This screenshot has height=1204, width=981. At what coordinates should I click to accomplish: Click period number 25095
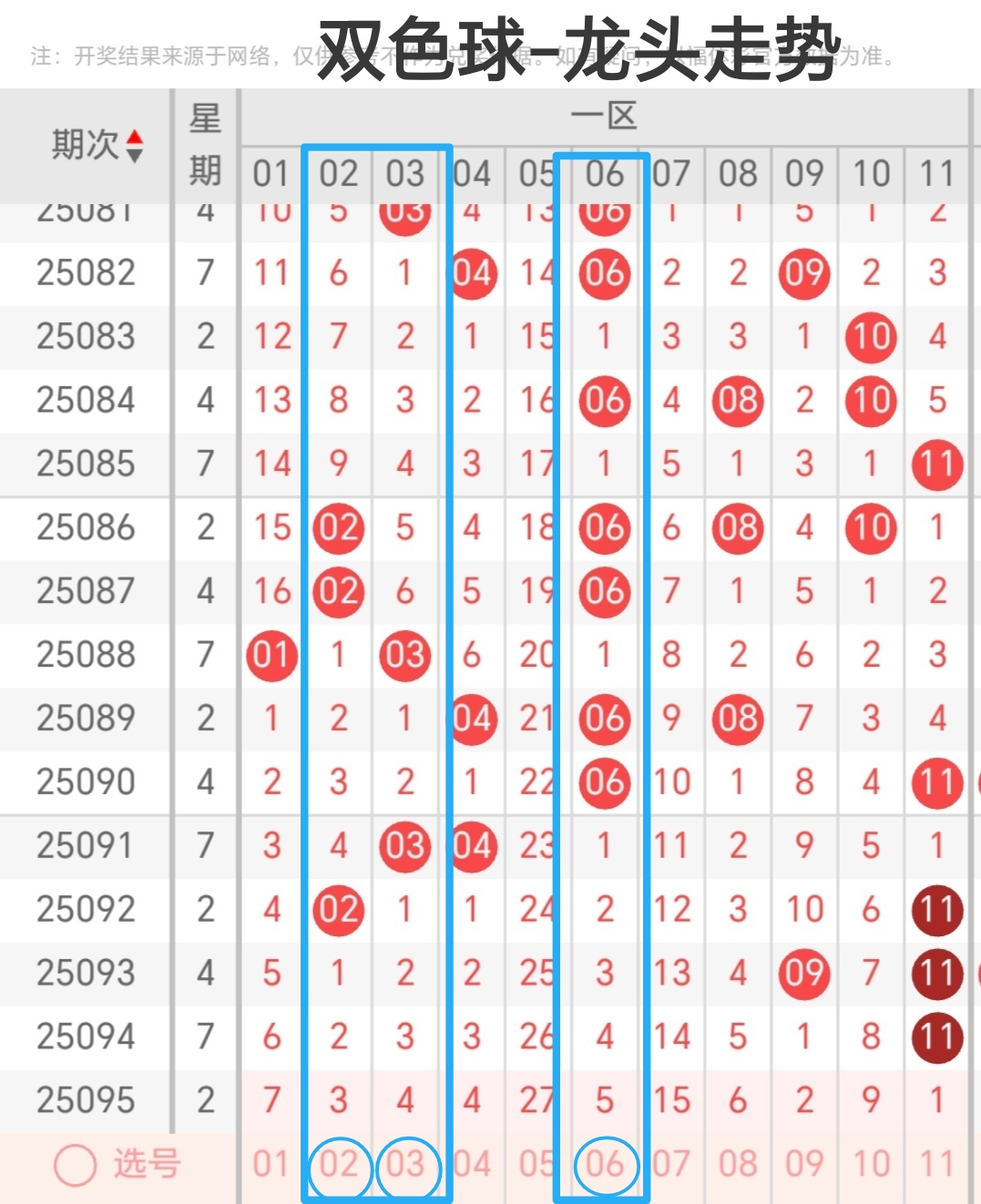click(86, 1099)
